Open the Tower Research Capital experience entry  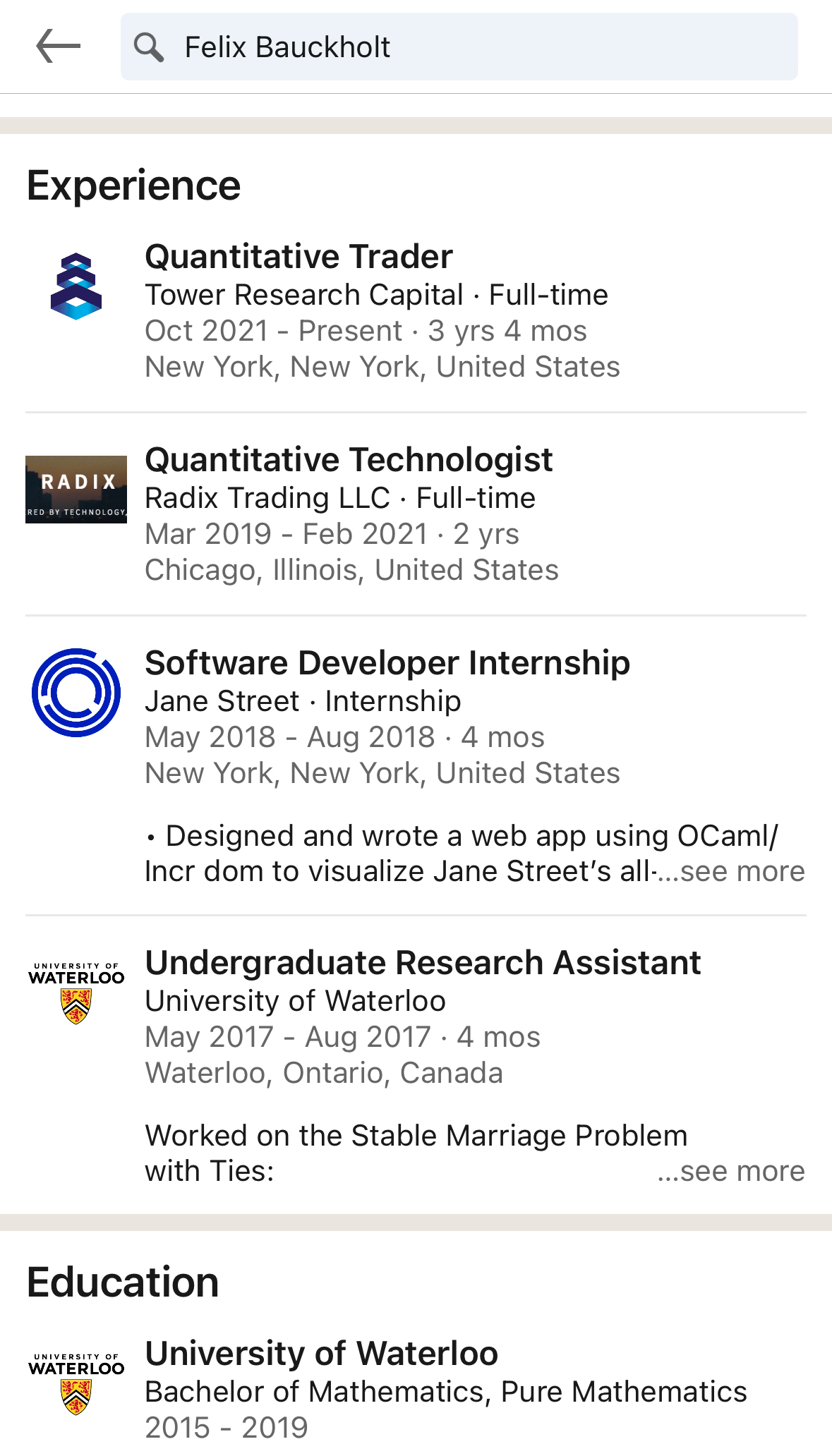[416, 311]
